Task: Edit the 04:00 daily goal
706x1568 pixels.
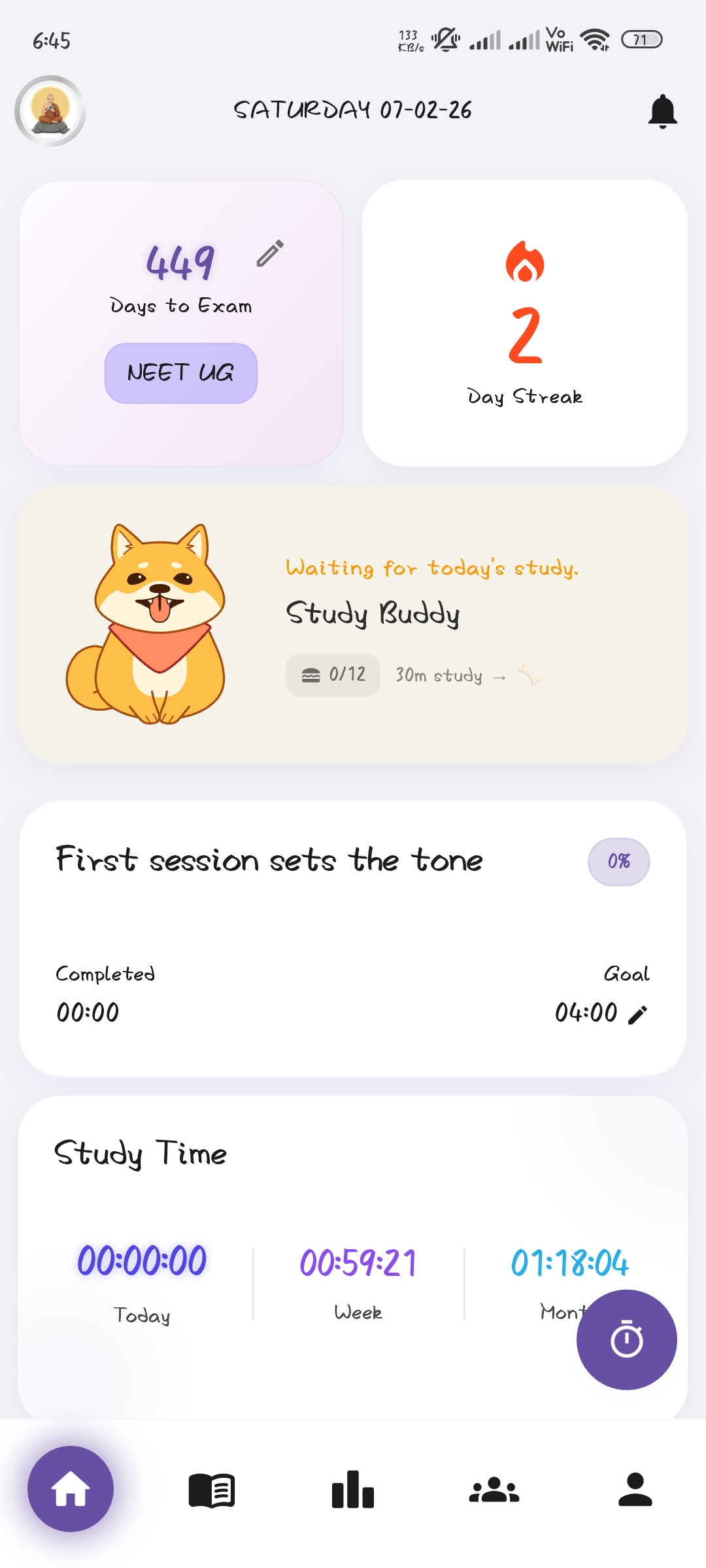Action: coord(637,1014)
